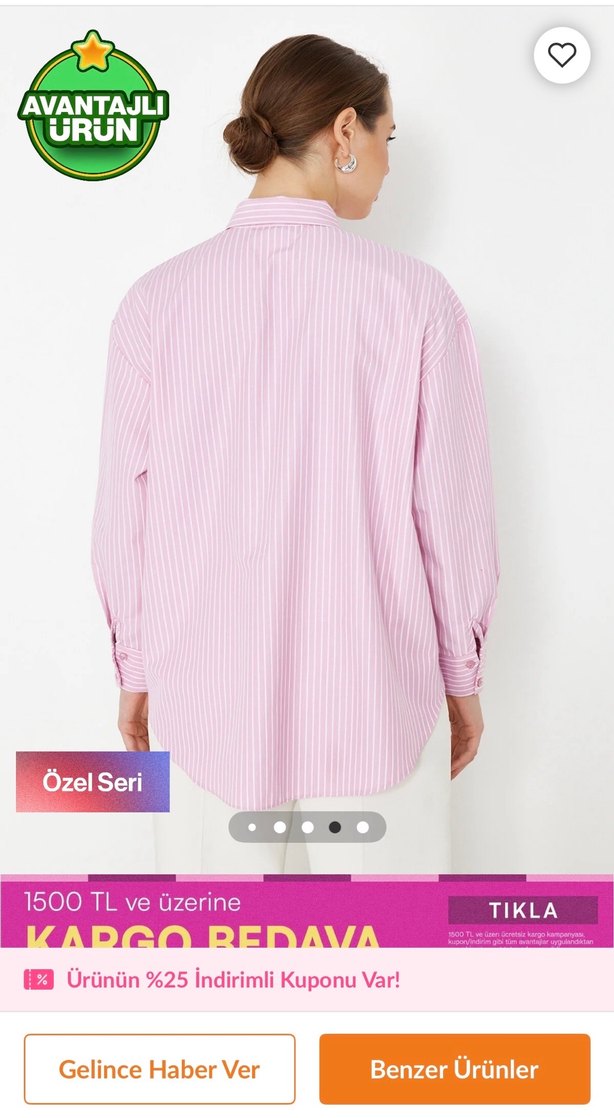Jump to the first image dot

[x=251, y=827]
